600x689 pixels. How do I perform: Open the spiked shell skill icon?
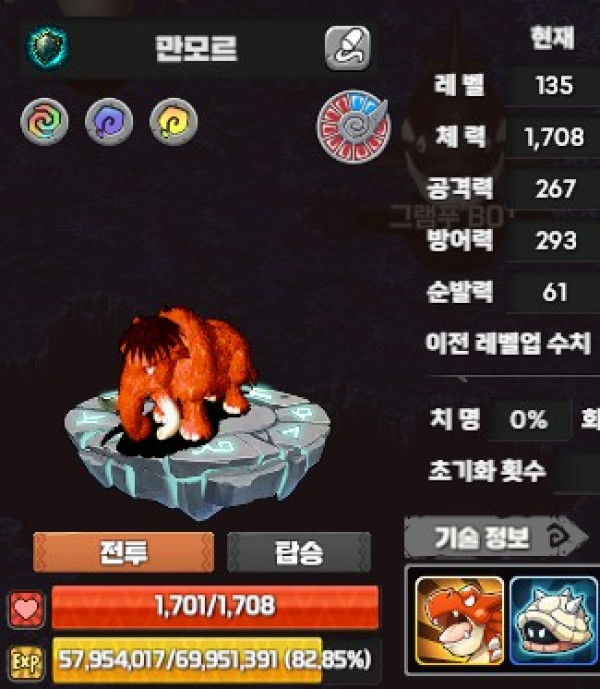pyautogui.click(x=552, y=621)
